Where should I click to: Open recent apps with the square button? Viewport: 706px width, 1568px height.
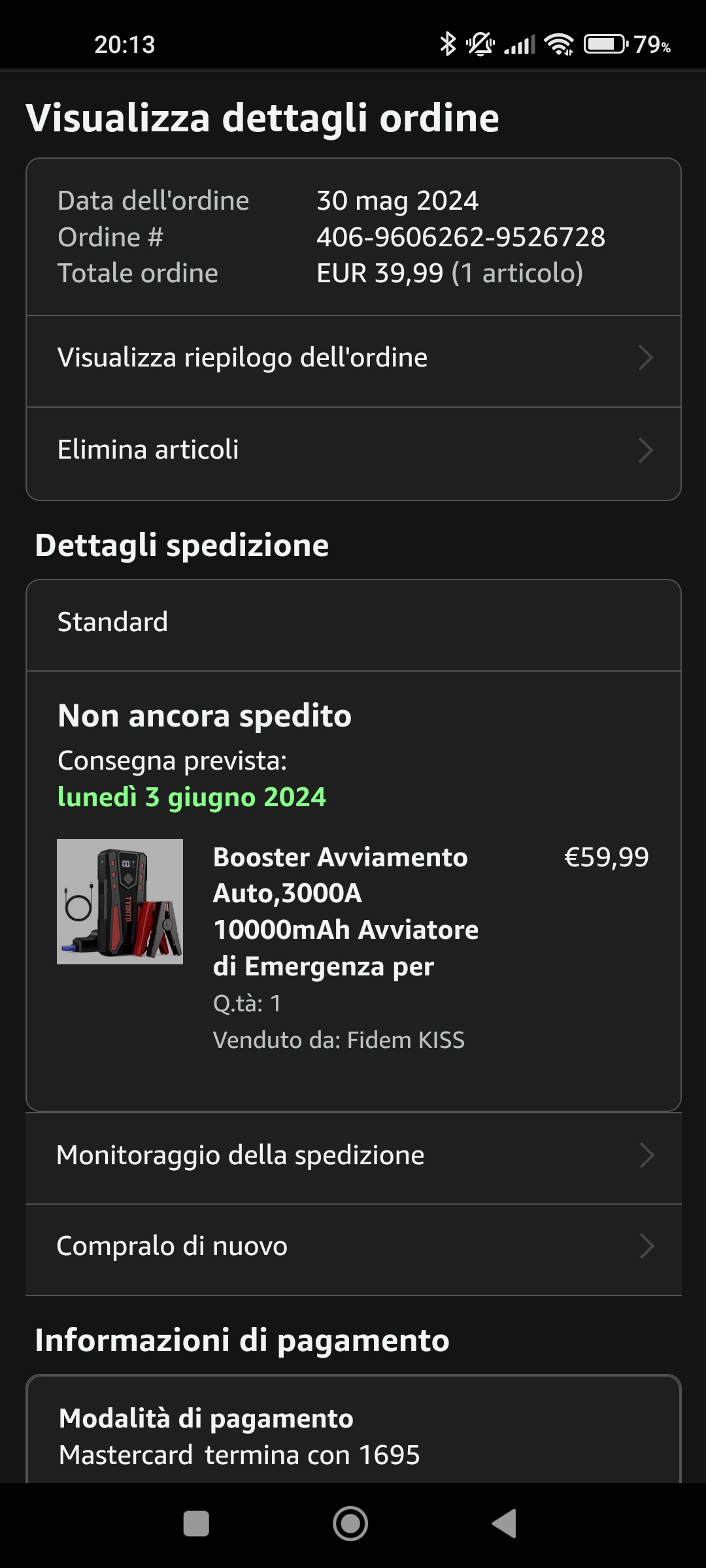196,1524
